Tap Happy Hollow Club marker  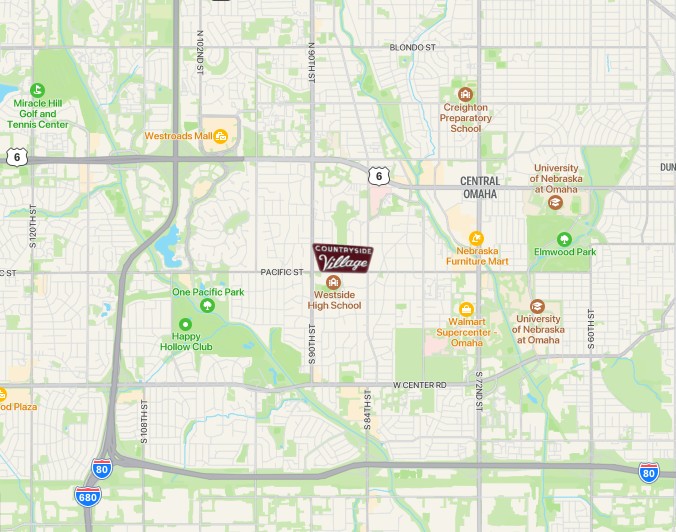[x=185, y=325]
